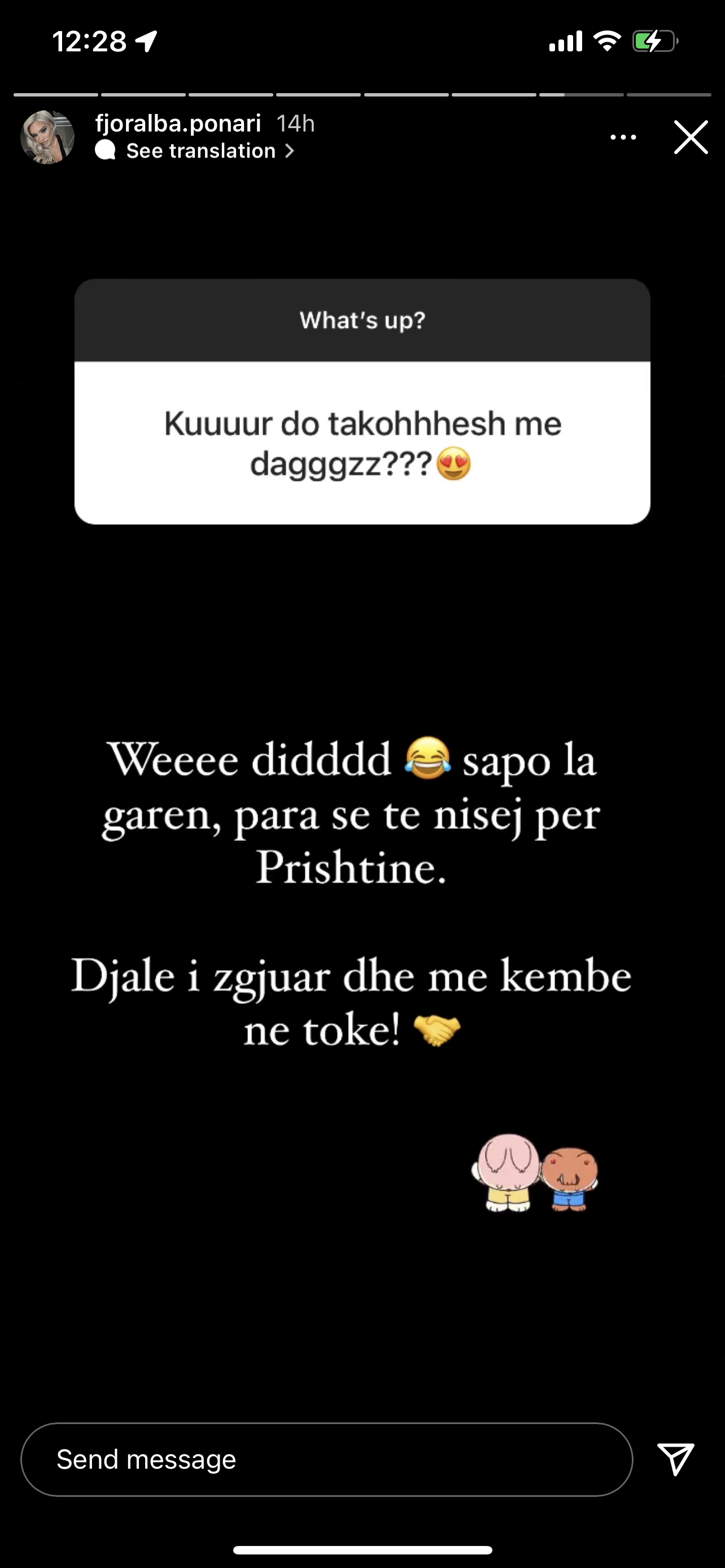Open fjoralba.ponari's profile picture
Viewport: 725px width, 1568px height.
point(47,137)
